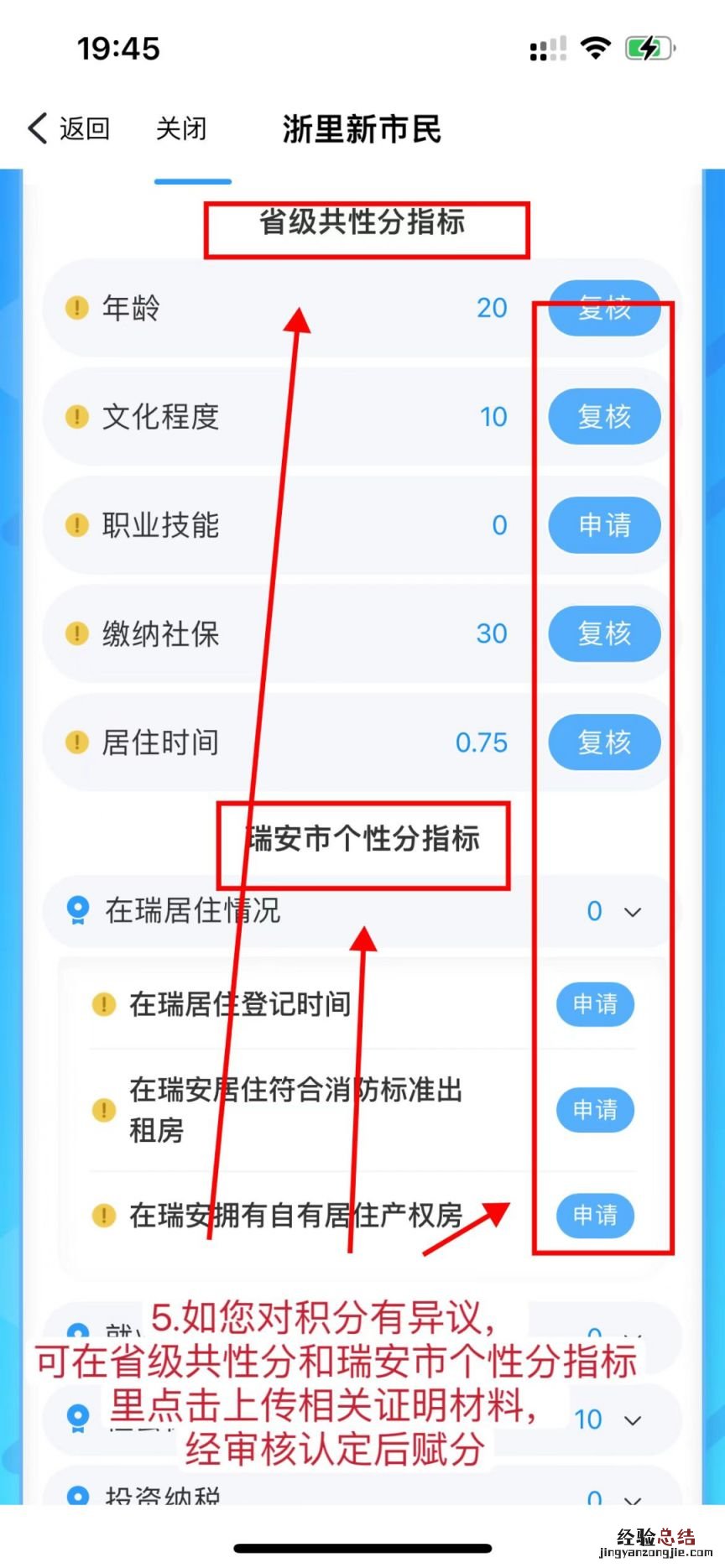Close the page with 关闭
Viewport: 725px width, 1568px height.
(x=181, y=129)
